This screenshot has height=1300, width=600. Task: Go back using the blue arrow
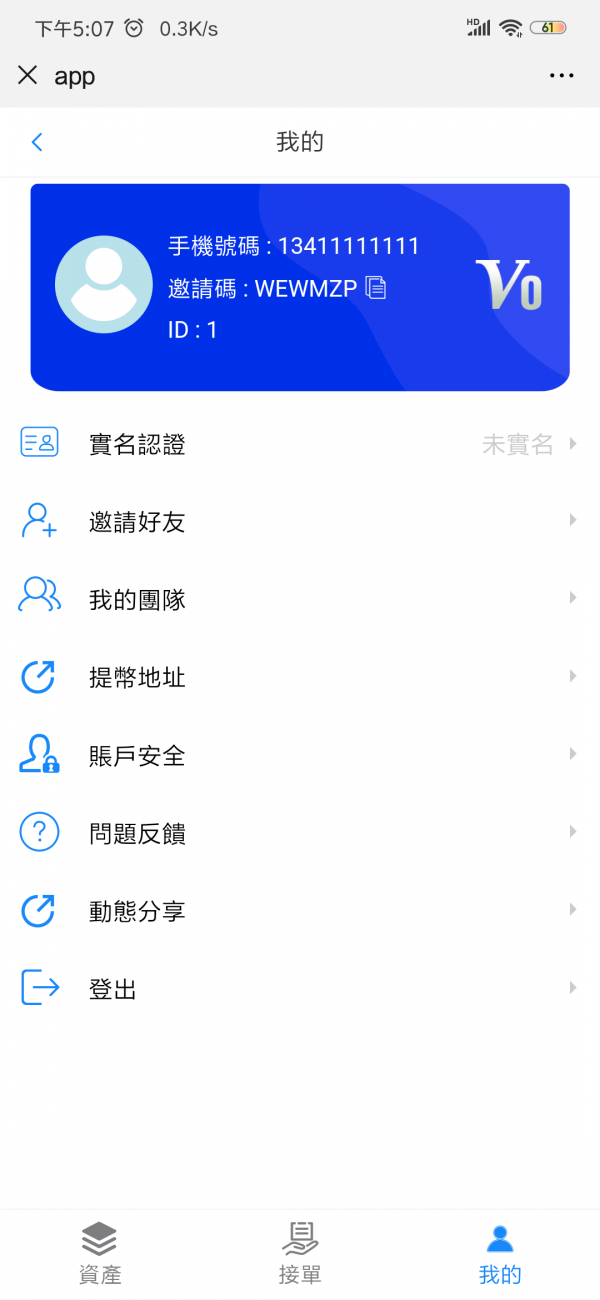coord(37,142)
